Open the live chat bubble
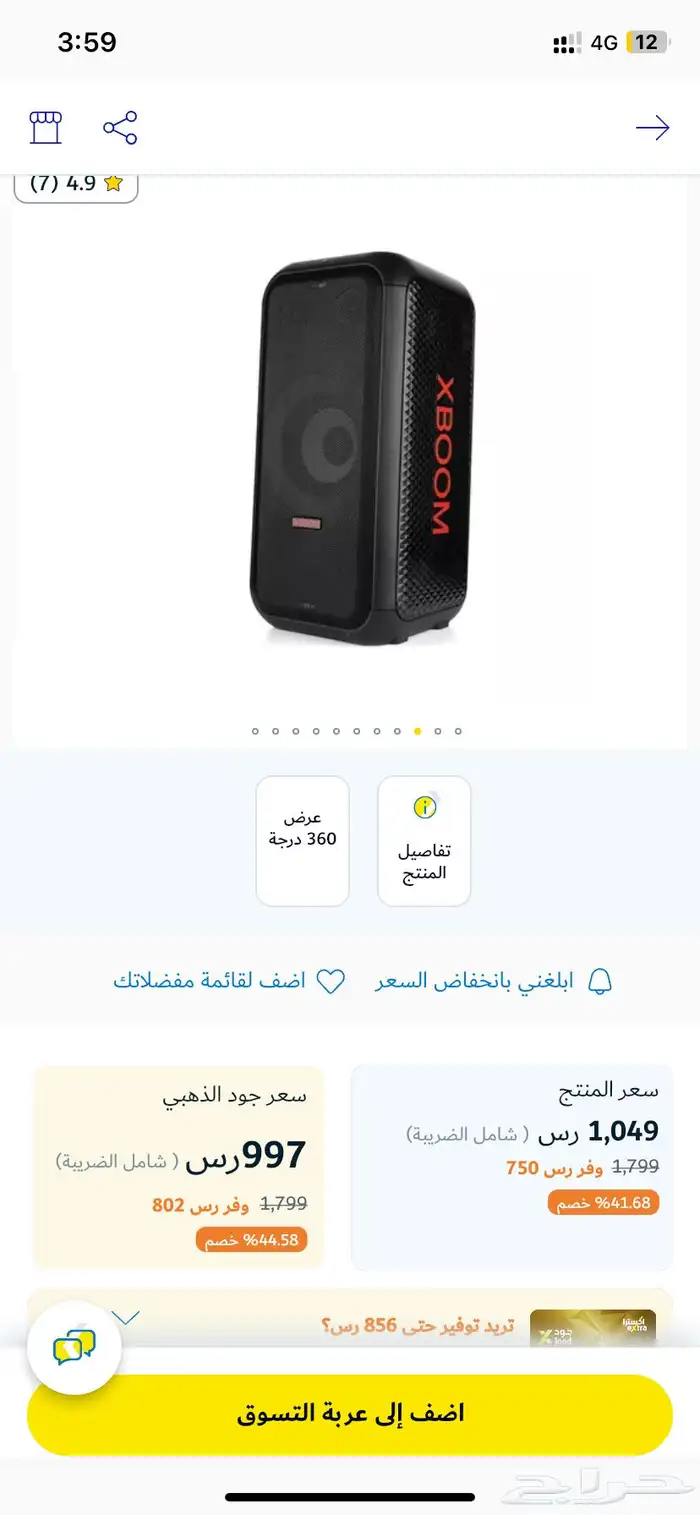Screen dimensions: 700x1515 (74, 1349)
